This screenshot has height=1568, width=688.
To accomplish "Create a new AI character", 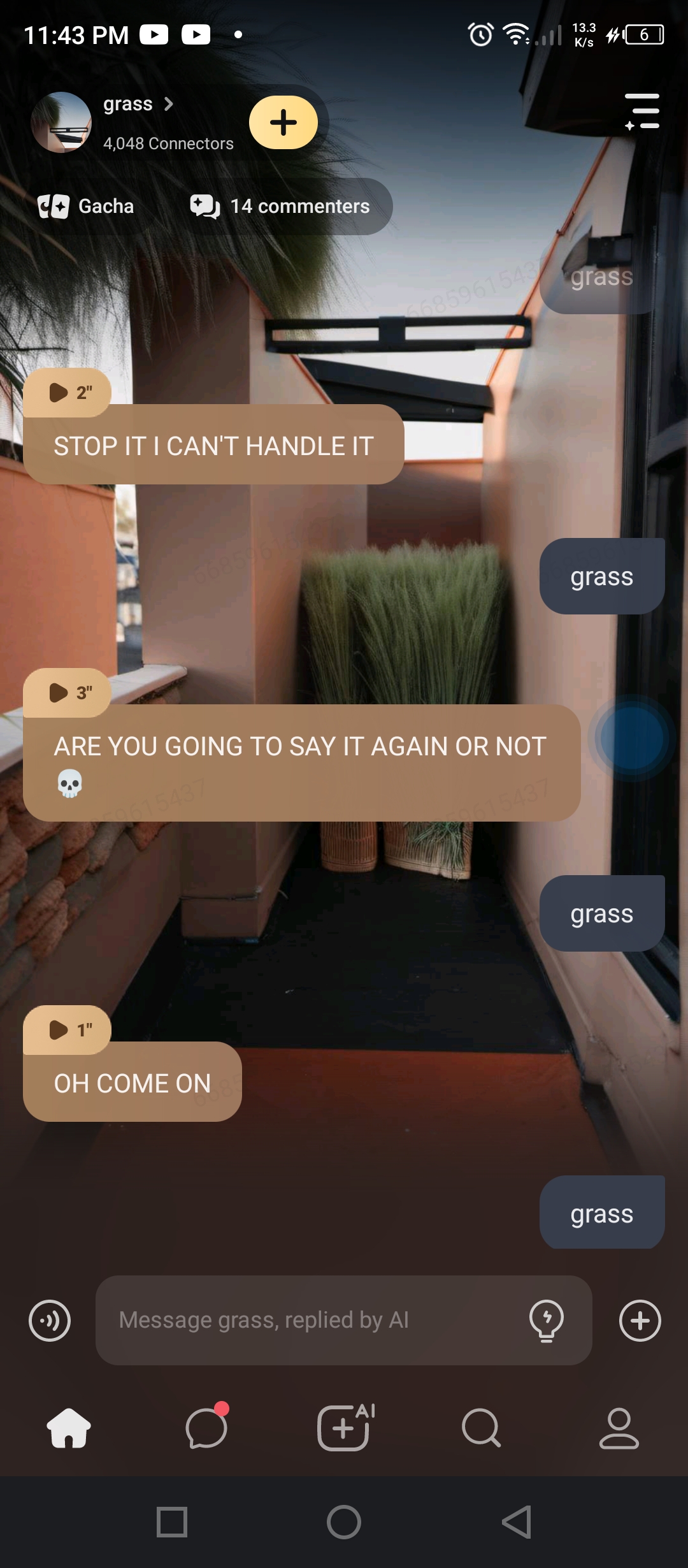I will click(x=344, y=1428).
